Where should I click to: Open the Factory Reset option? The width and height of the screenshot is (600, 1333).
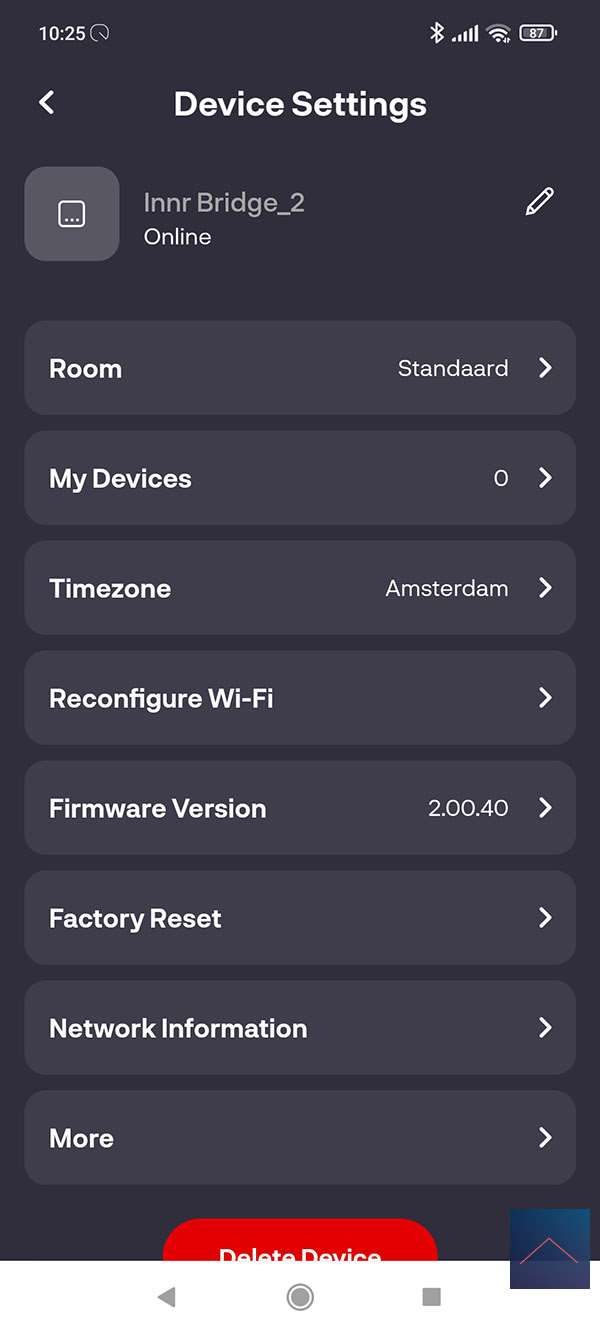click(300, 918)
